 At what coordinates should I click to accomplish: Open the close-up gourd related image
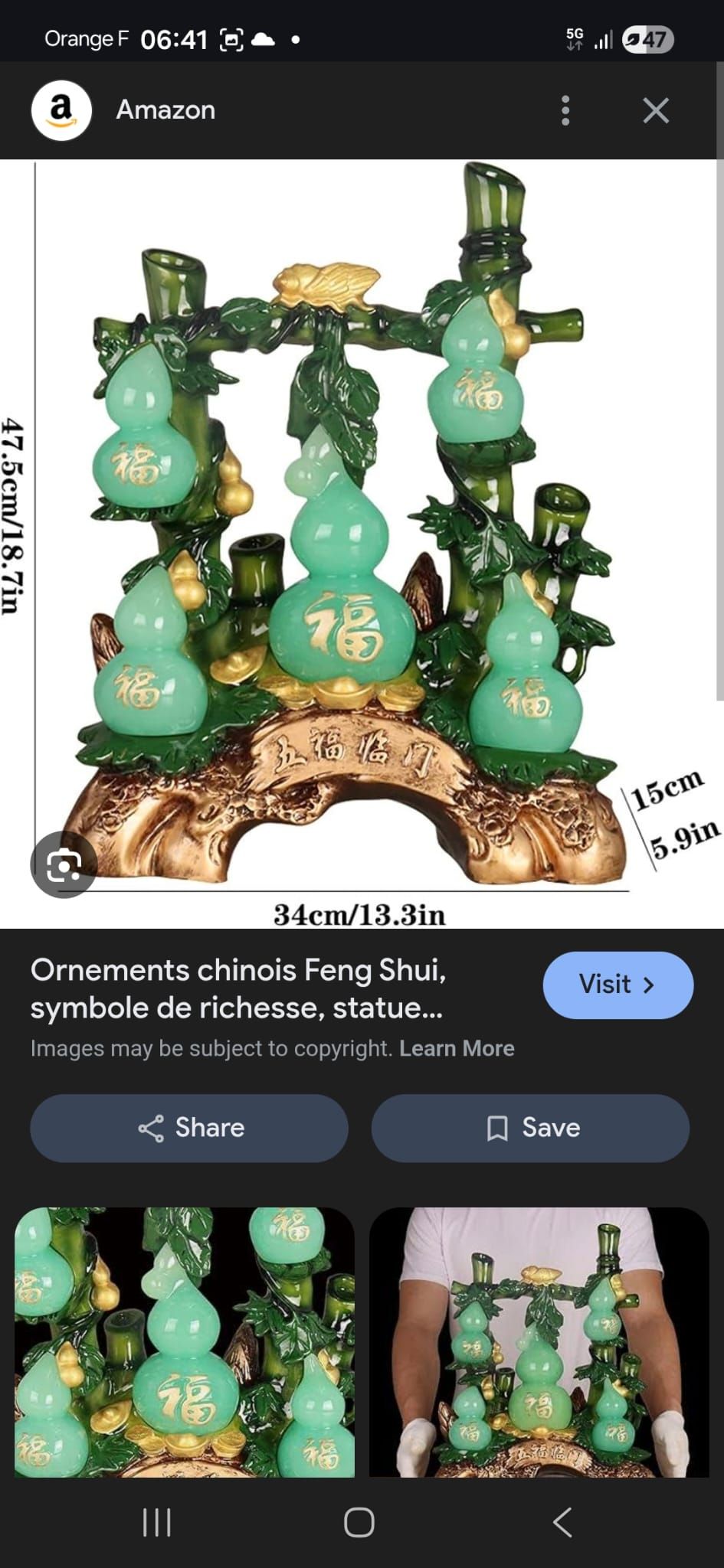pos(185,1341)
